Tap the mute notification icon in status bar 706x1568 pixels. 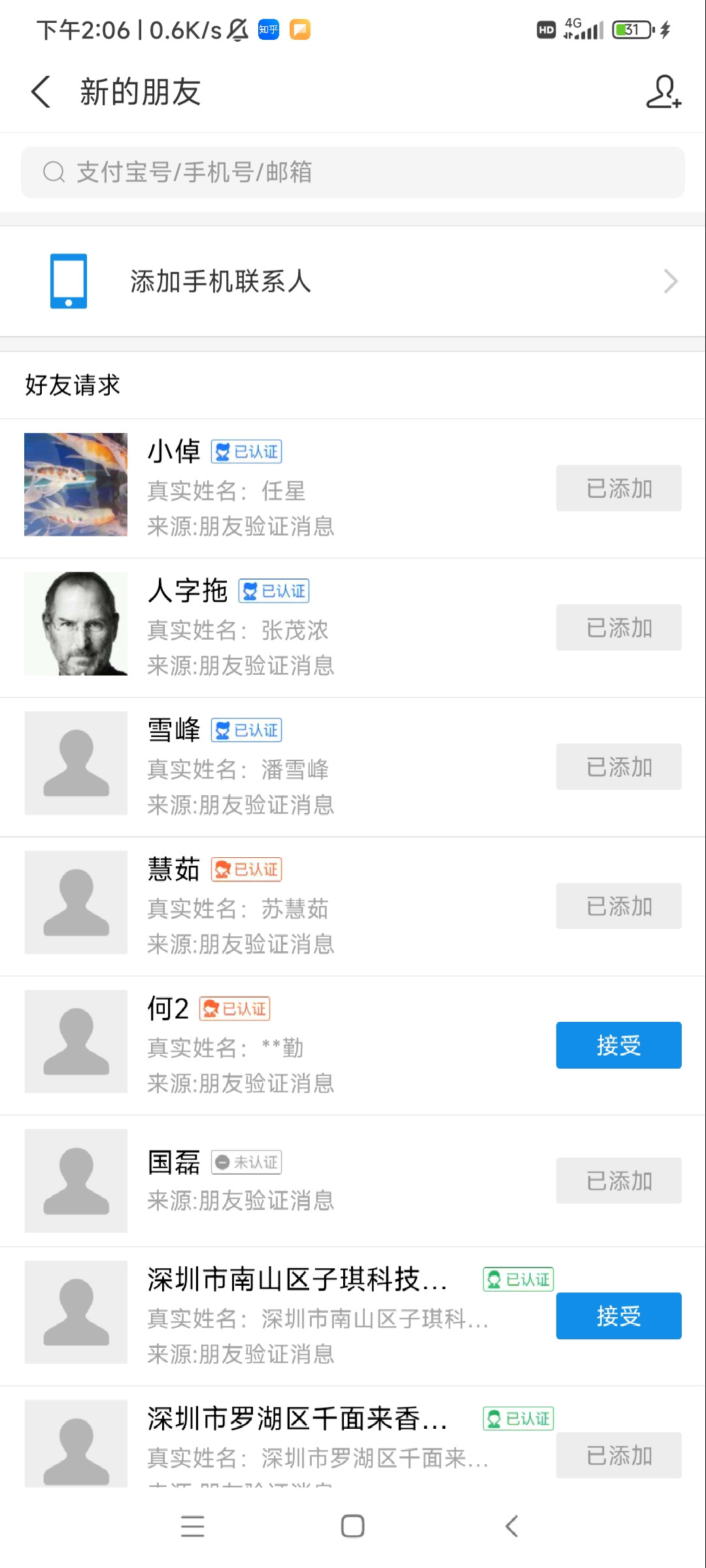coord(237,29)
